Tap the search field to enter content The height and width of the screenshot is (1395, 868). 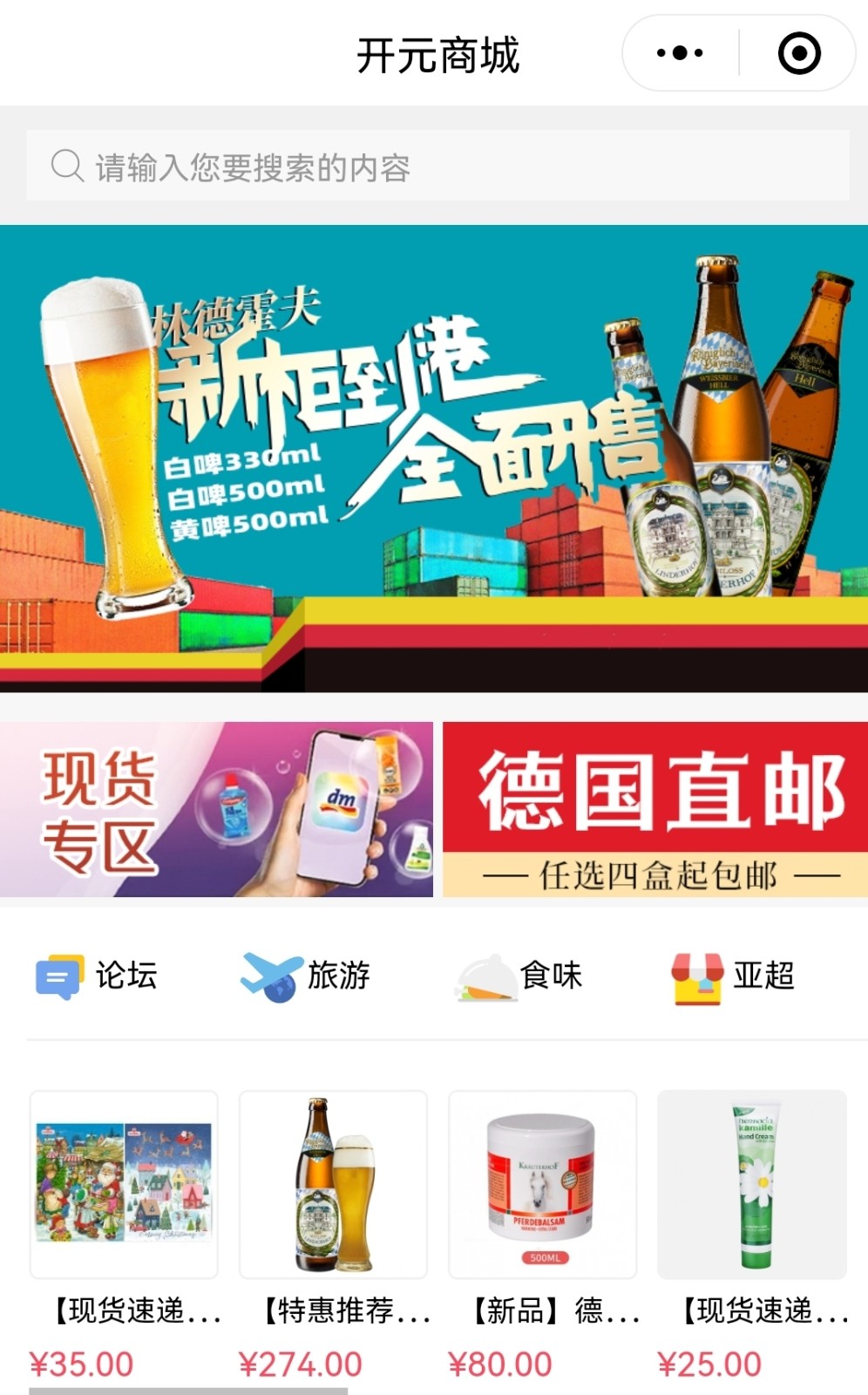coord(437,166)
